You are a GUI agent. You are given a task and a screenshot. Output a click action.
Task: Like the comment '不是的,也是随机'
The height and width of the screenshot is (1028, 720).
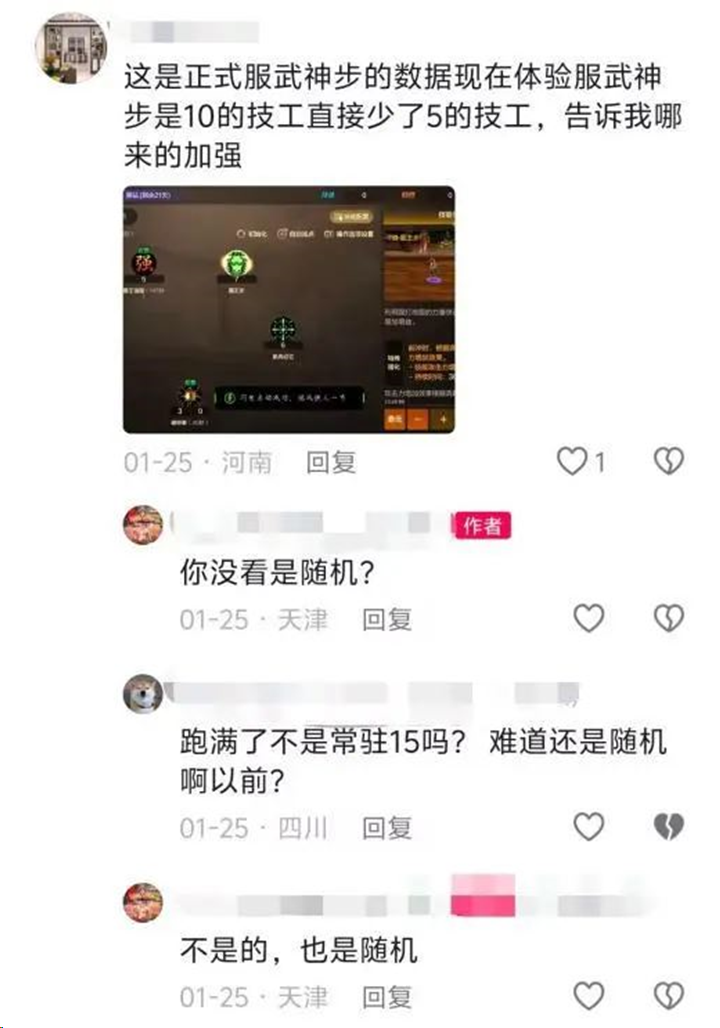pyautogui.click(x=588, y=996)
